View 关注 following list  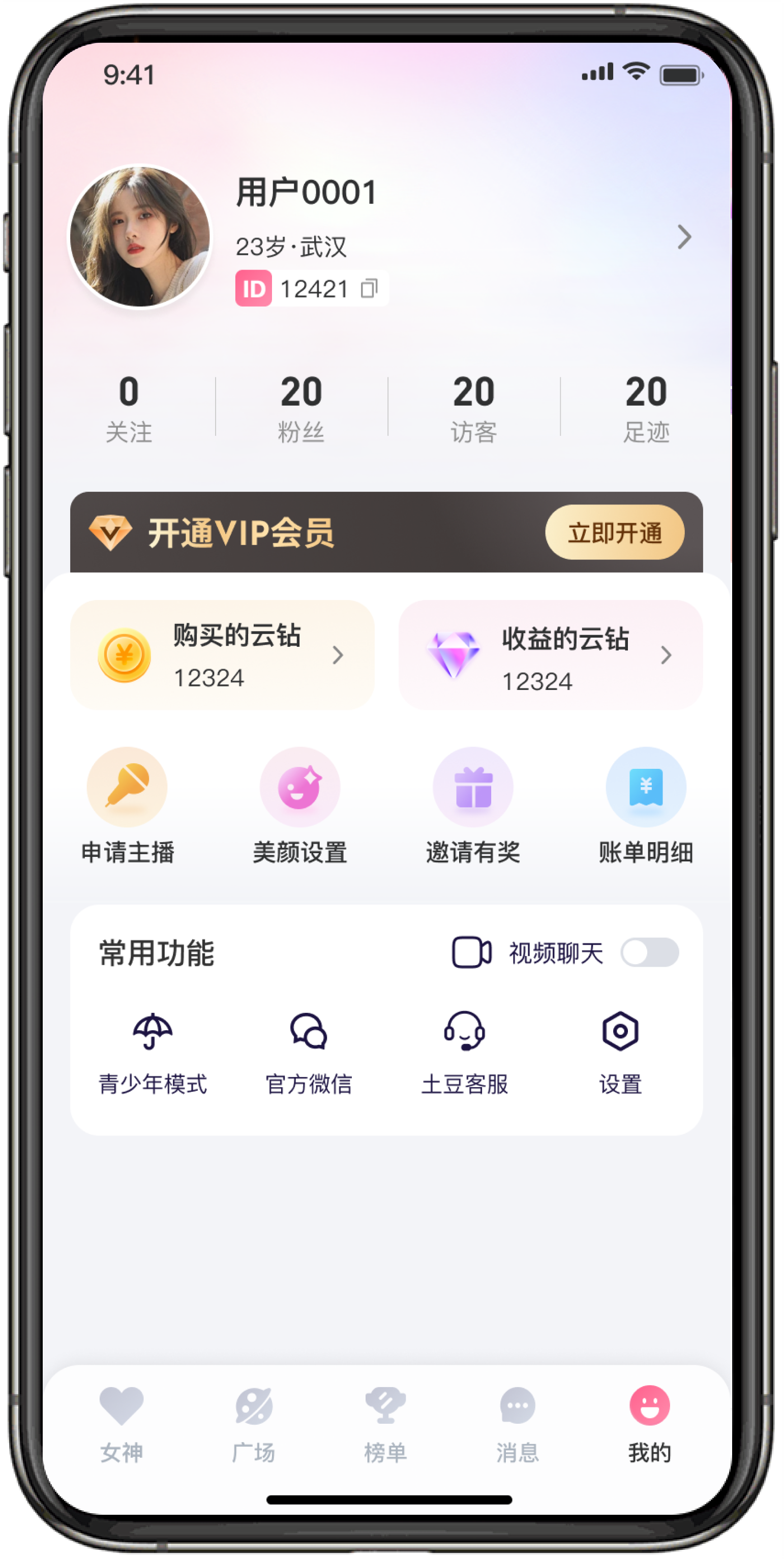tap(128, 407)
